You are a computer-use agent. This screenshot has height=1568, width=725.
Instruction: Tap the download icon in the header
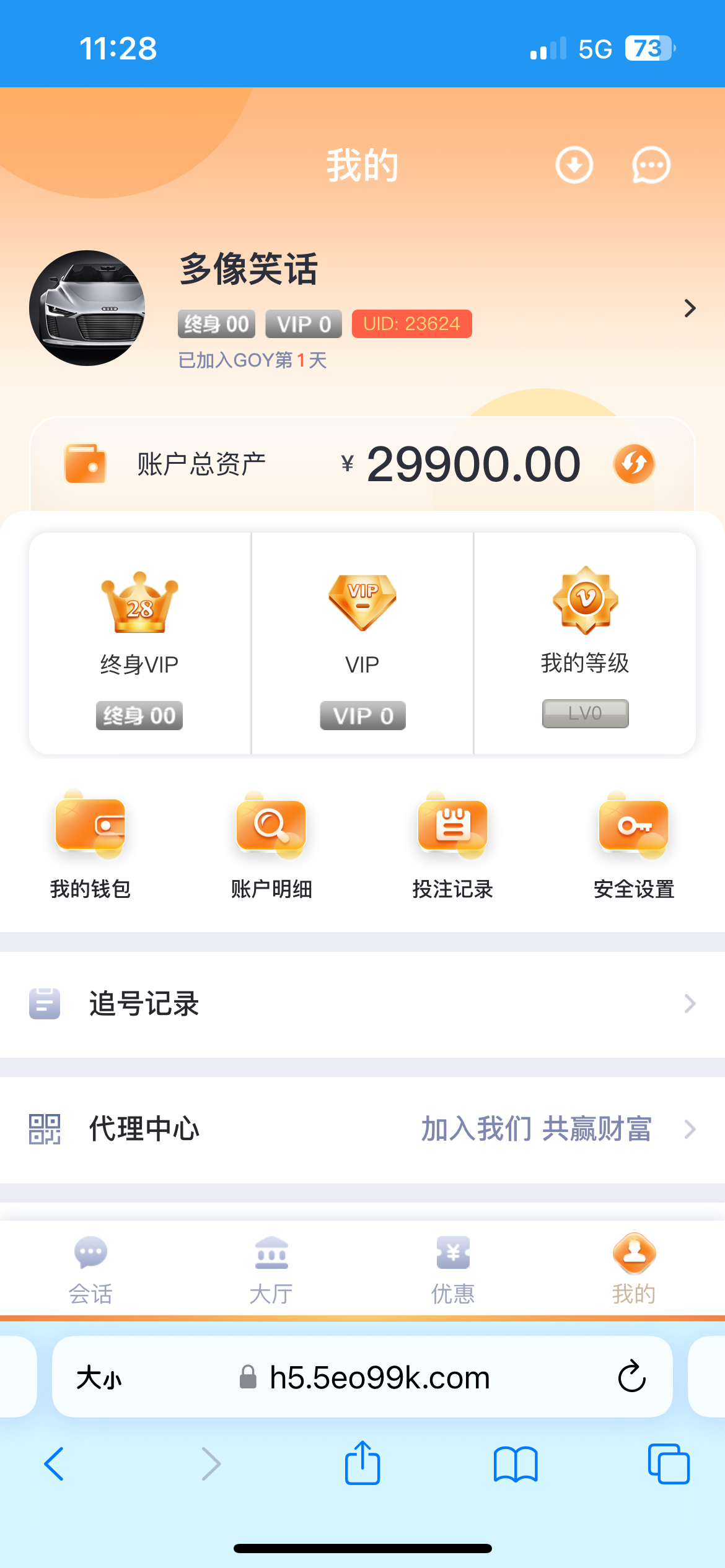coord(574,165)
